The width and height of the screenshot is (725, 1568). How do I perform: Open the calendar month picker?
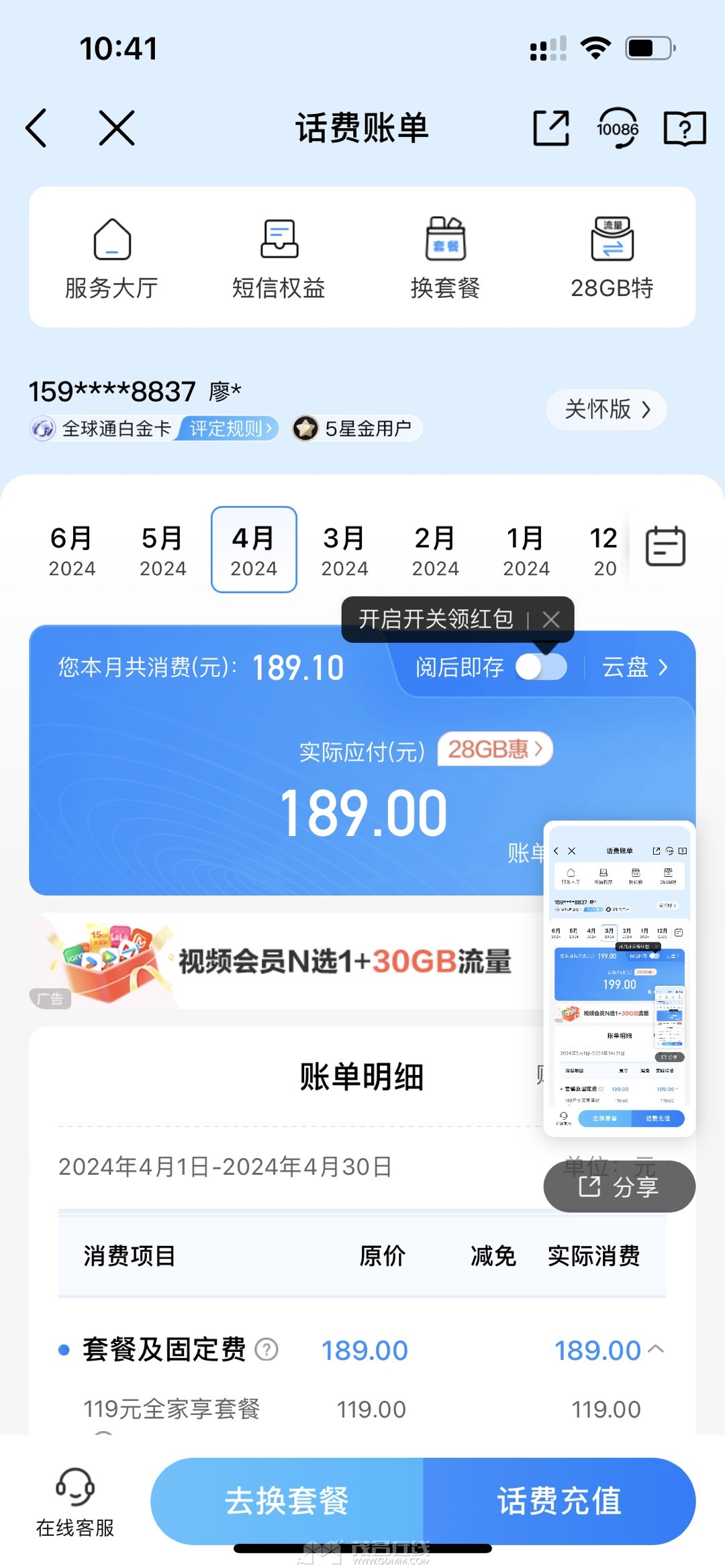click(665, 546)
